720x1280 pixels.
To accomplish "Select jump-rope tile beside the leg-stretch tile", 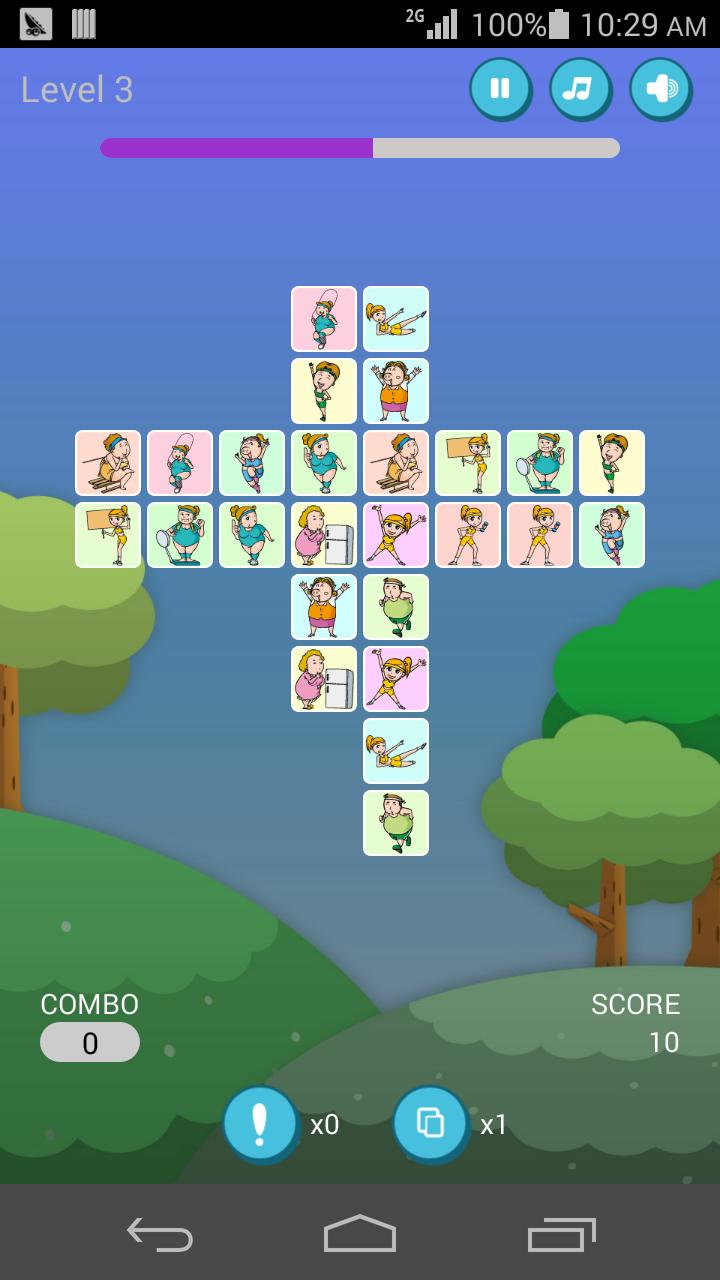I will [324, 319].
